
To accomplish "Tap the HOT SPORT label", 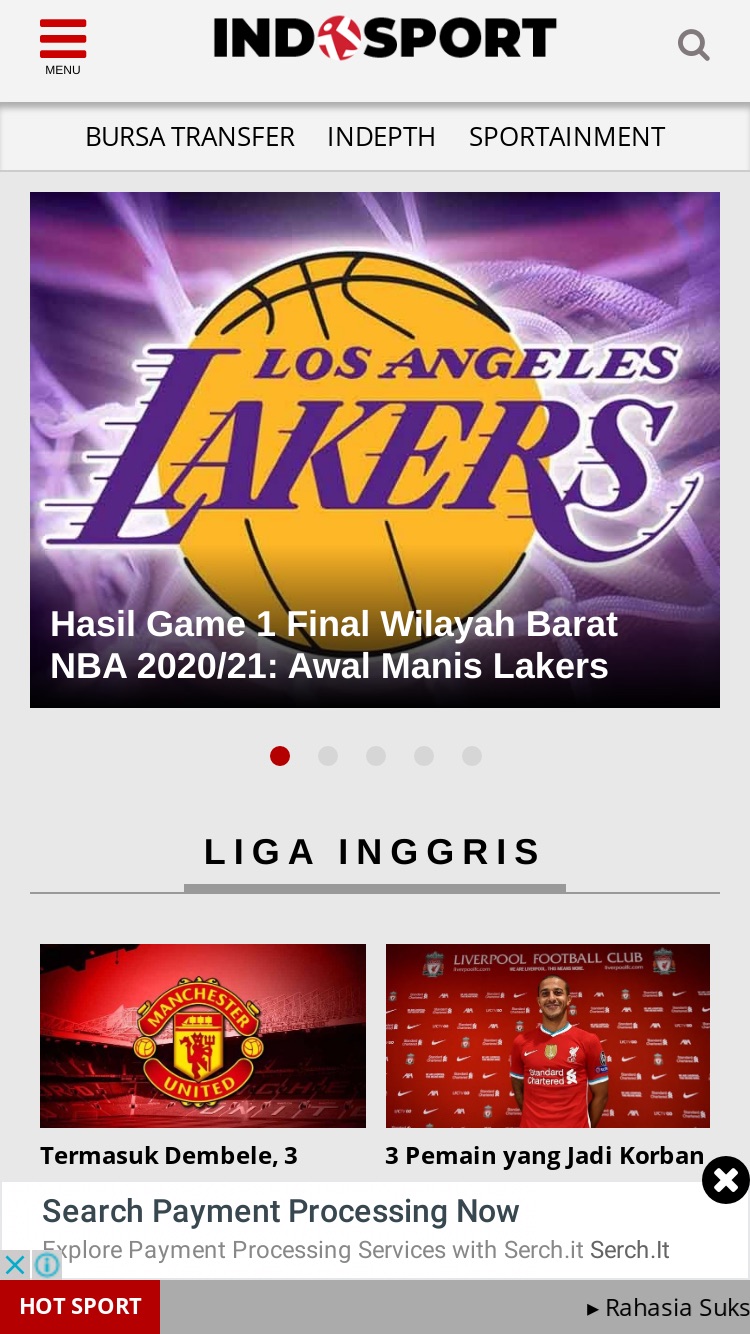I will pyautogui.click(x=80, y=1306).
